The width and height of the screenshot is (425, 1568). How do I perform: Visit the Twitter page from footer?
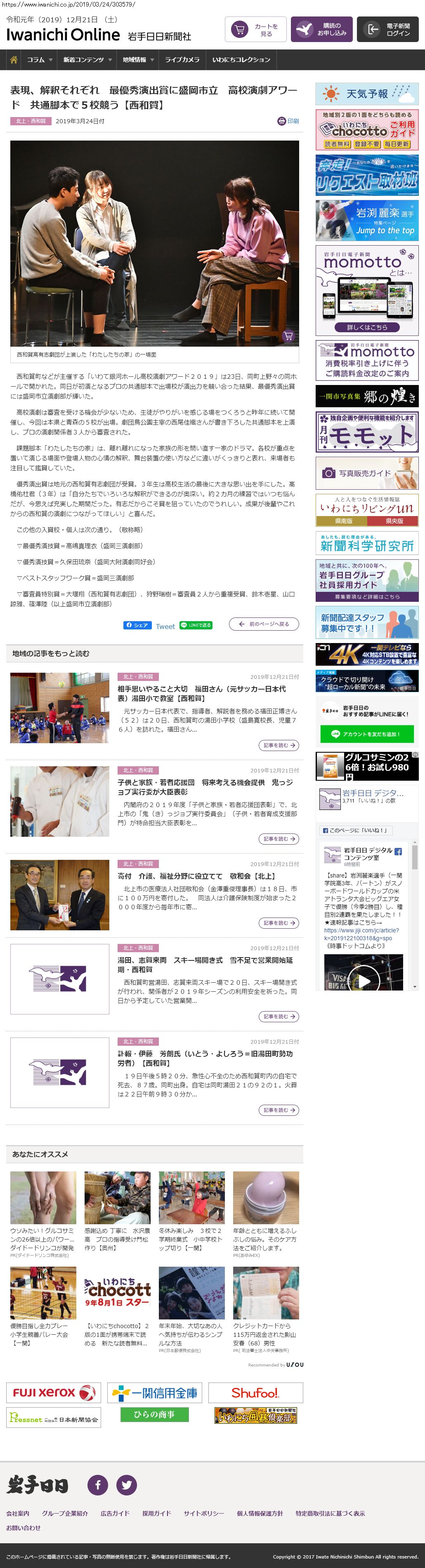click(126, 1485)
